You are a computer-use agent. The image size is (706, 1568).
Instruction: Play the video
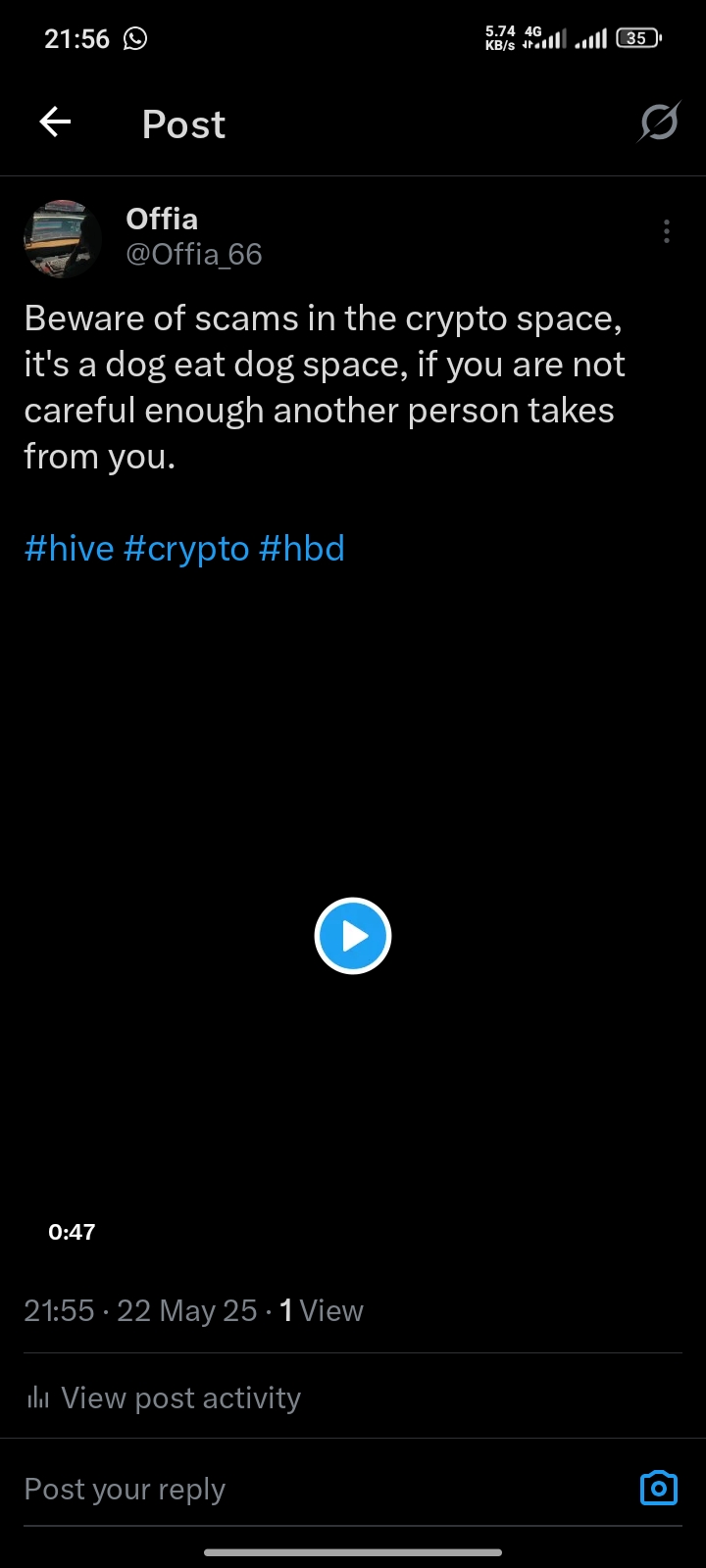tap(353, 936)
